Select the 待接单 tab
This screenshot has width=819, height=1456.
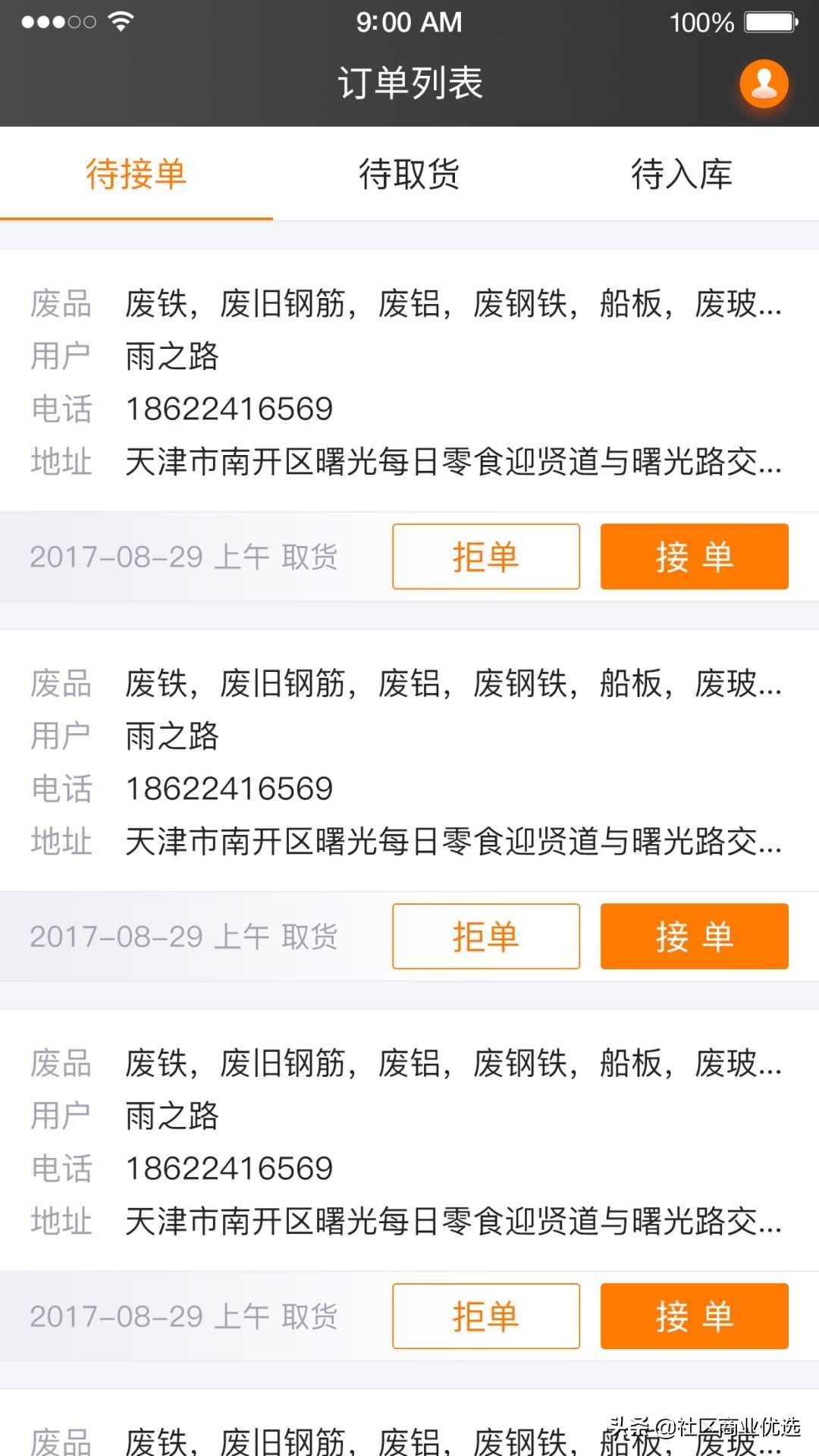136,173
